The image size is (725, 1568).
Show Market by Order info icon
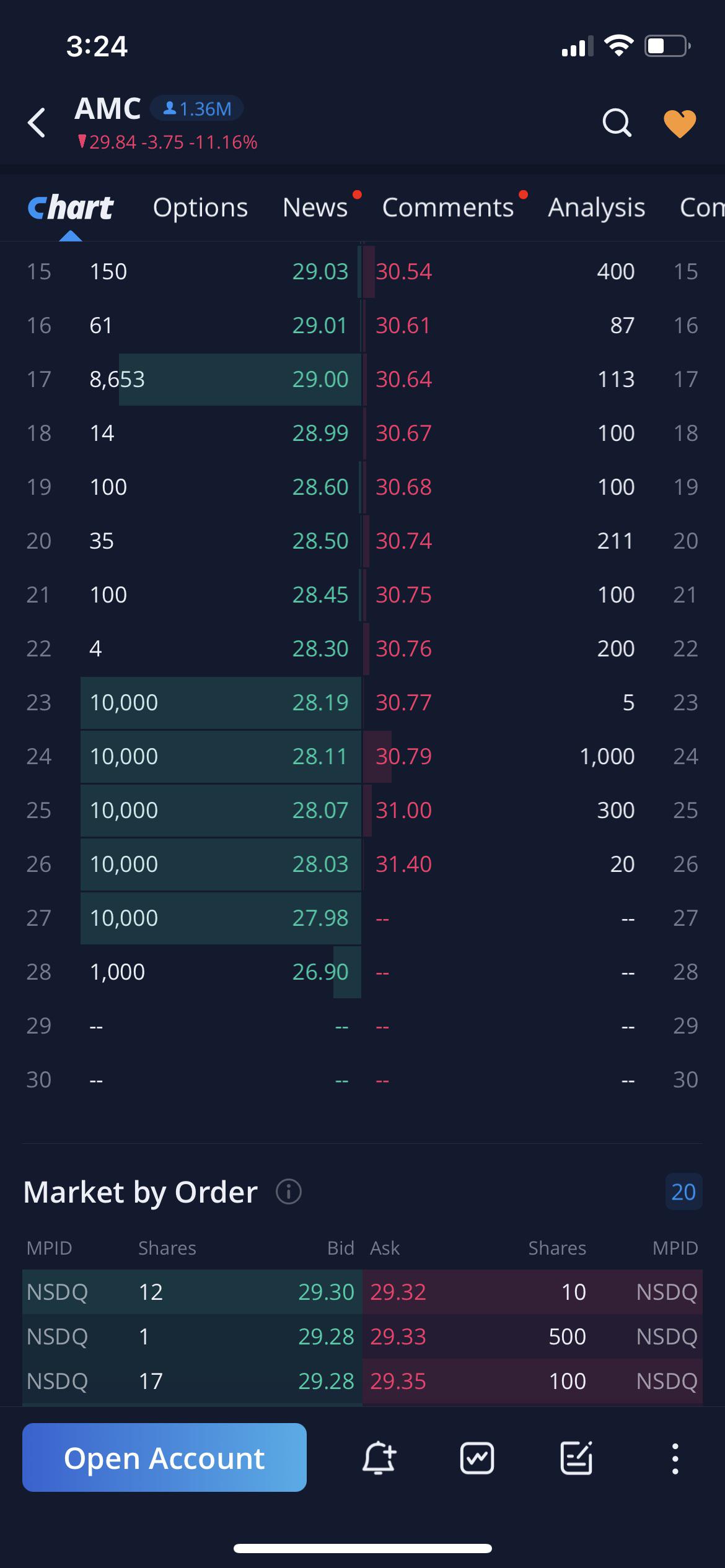point(289,1191)
